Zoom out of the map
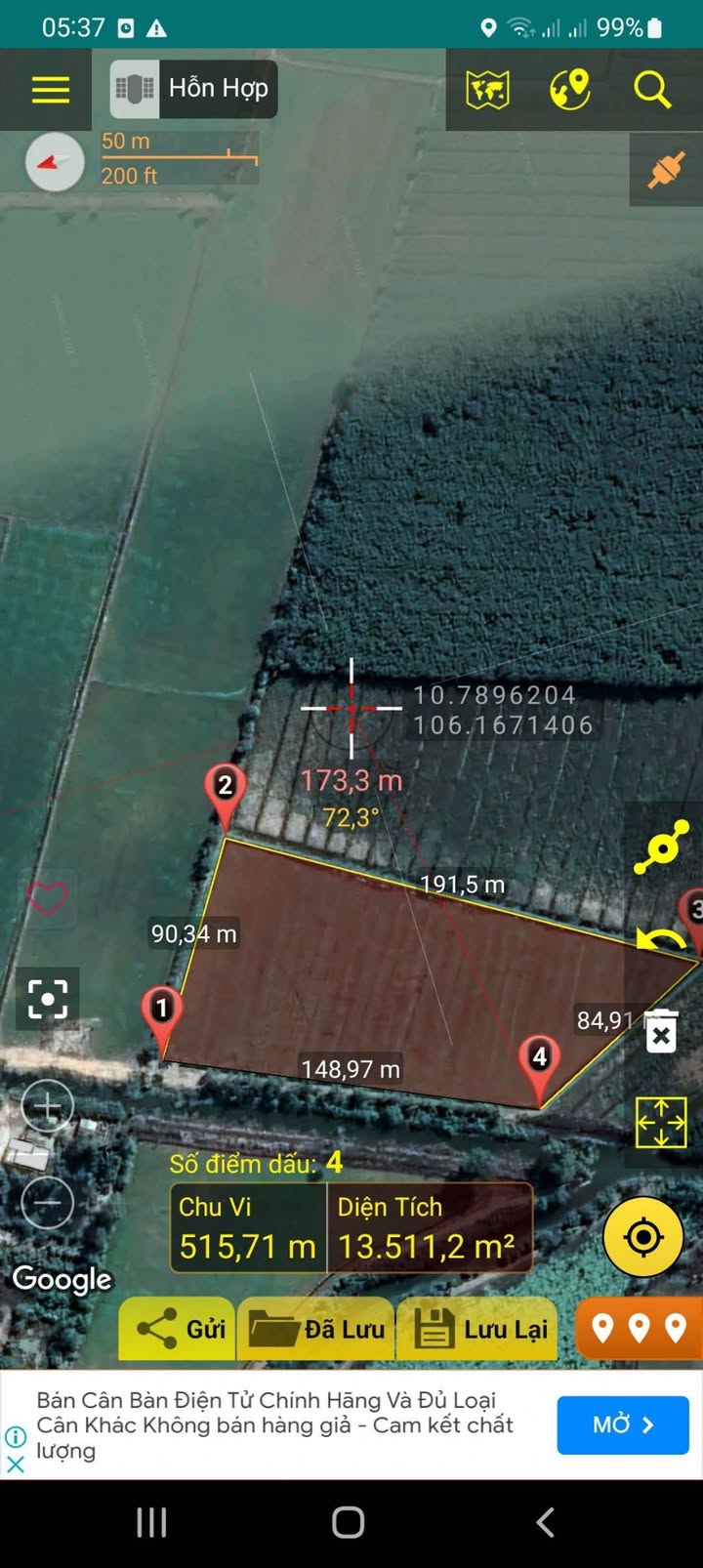Screen dimensions: 703x1568 coord(48,1203)
